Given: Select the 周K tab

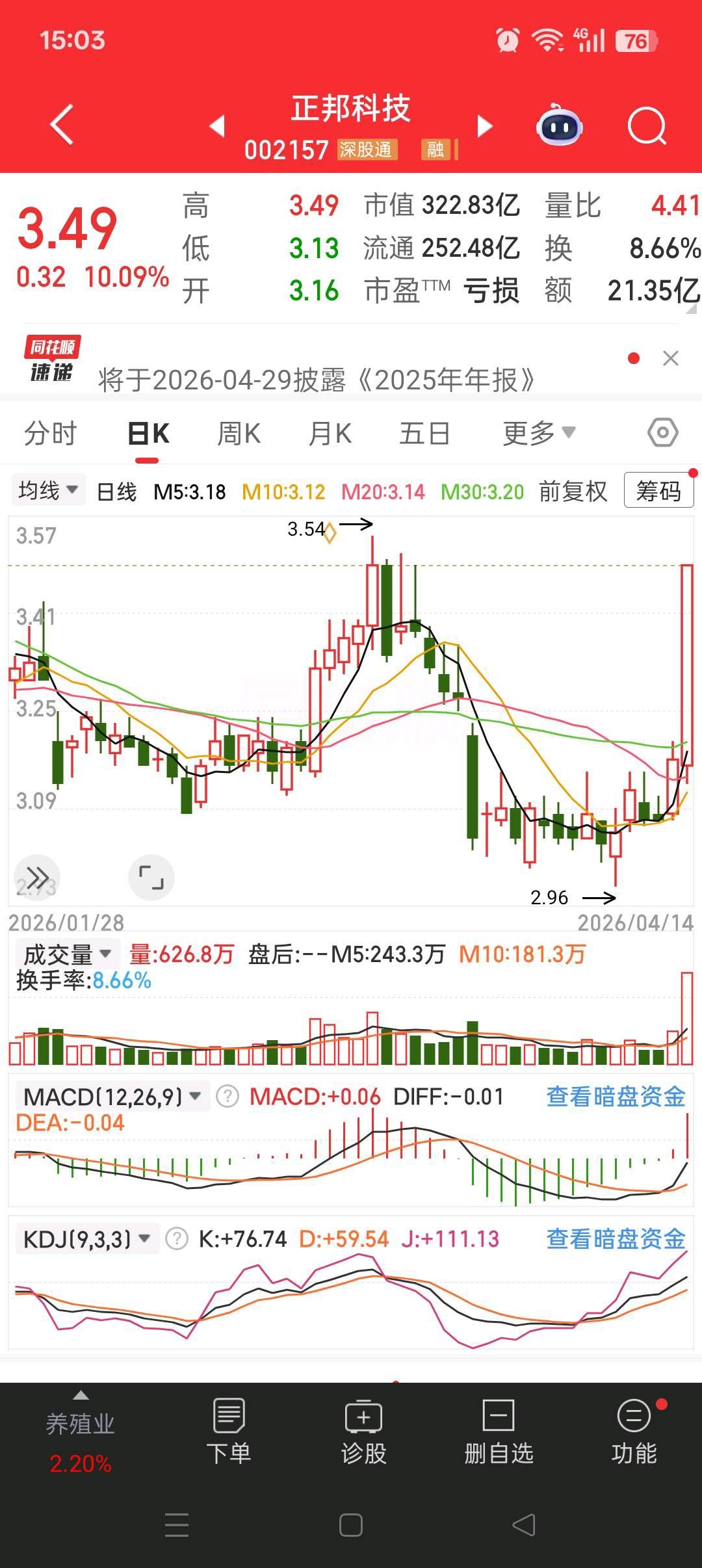Looking at the screenshot, I should click(239, 434).
